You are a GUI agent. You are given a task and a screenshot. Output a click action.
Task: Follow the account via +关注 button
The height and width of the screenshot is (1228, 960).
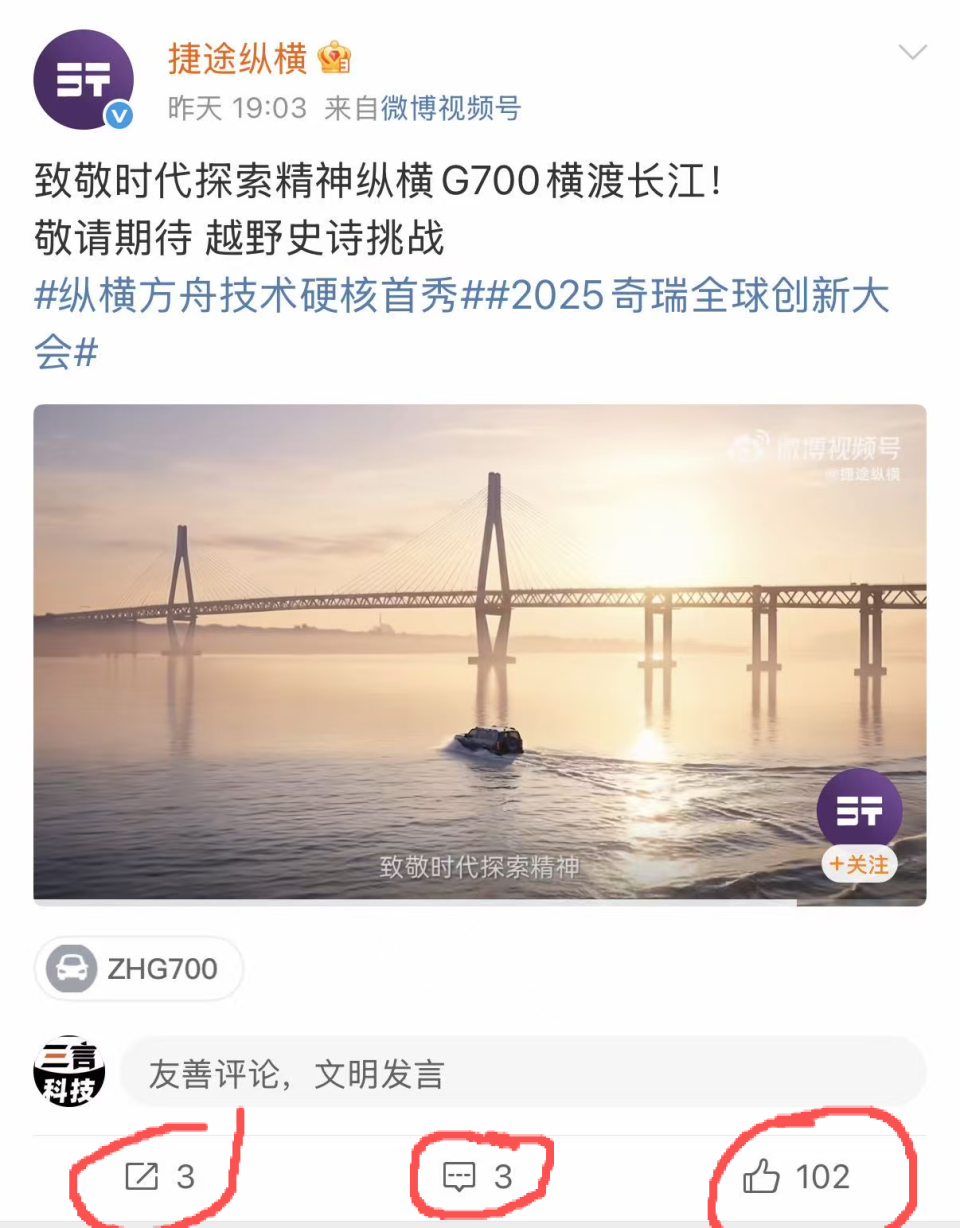pos(861,863)
